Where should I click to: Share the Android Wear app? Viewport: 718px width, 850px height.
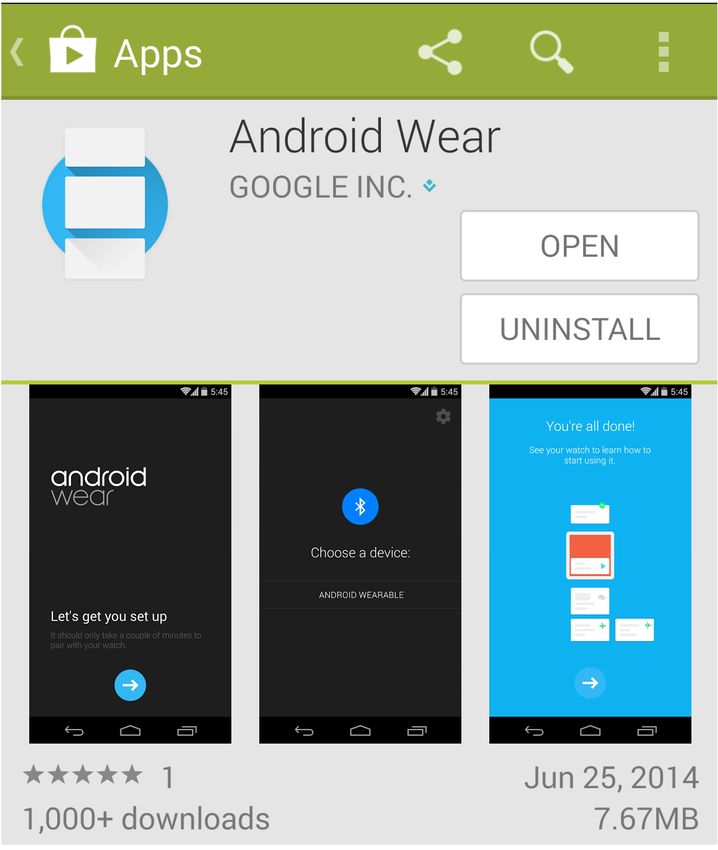[x=440, y=51]
